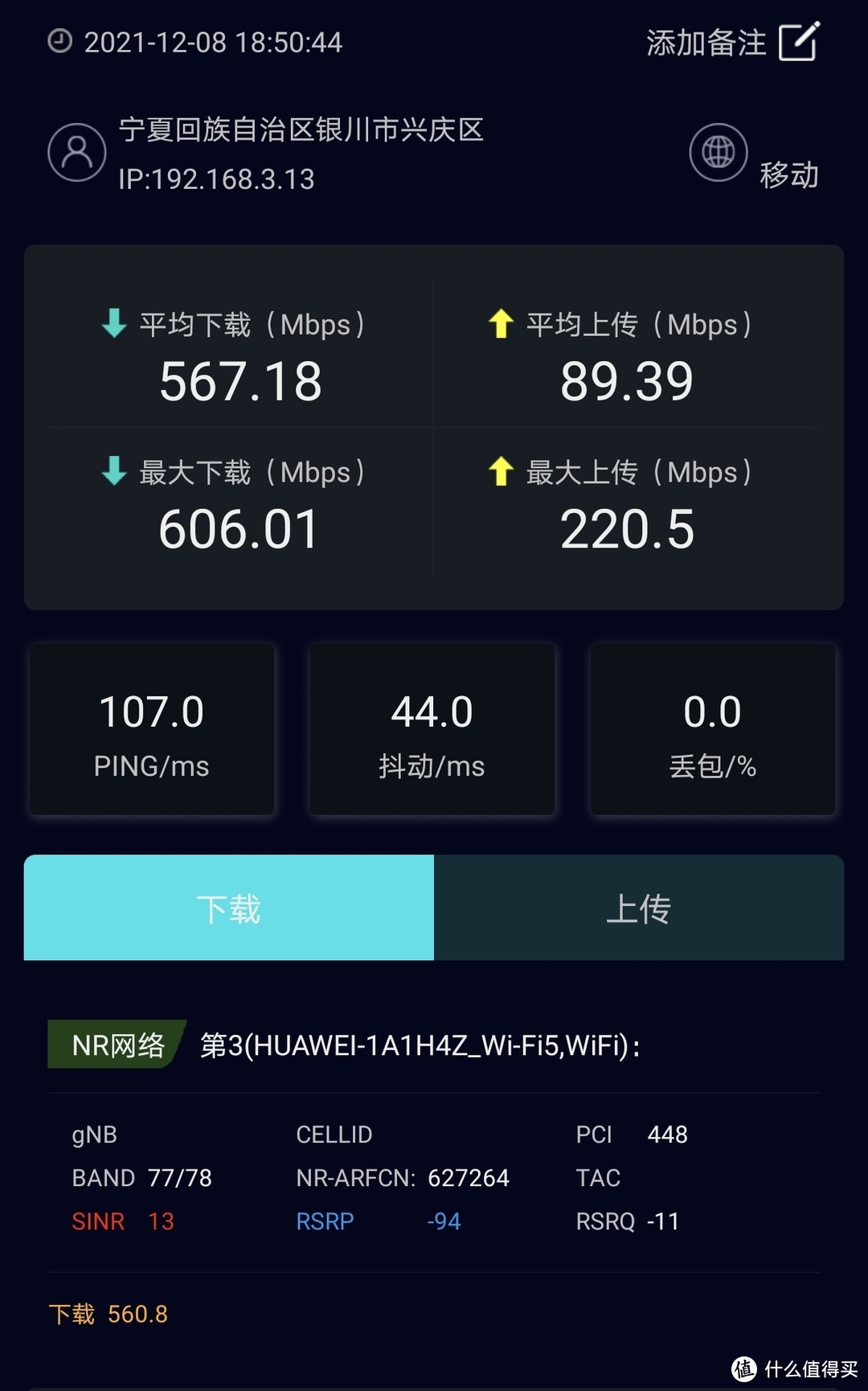Click the user avatar icon near the location
Screen dimensions: 868x1391
coord(76,151)
